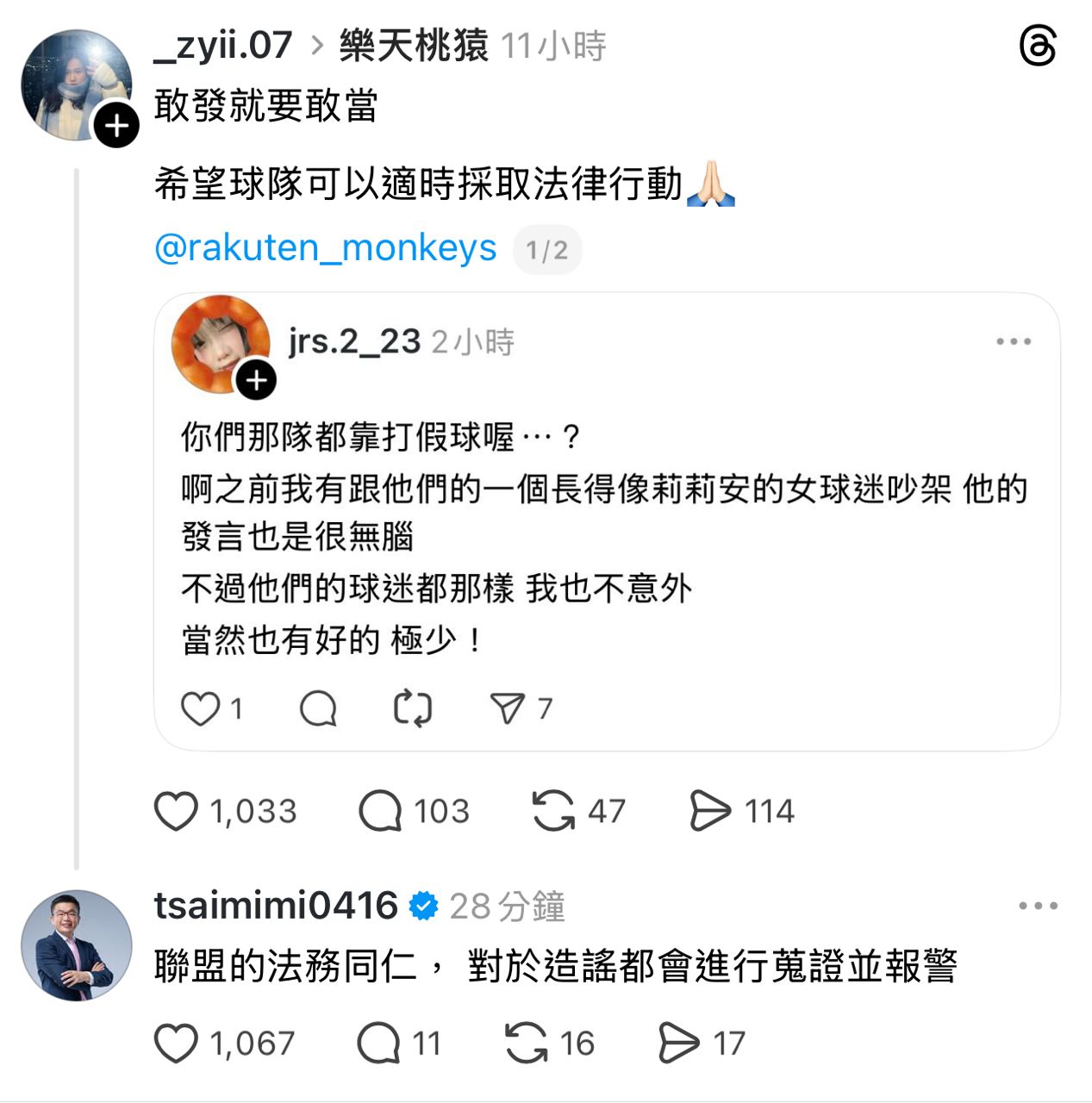Open overflow menu on jrs.2_23's quoted post

pyautogui.click(x=1013, y=342)
